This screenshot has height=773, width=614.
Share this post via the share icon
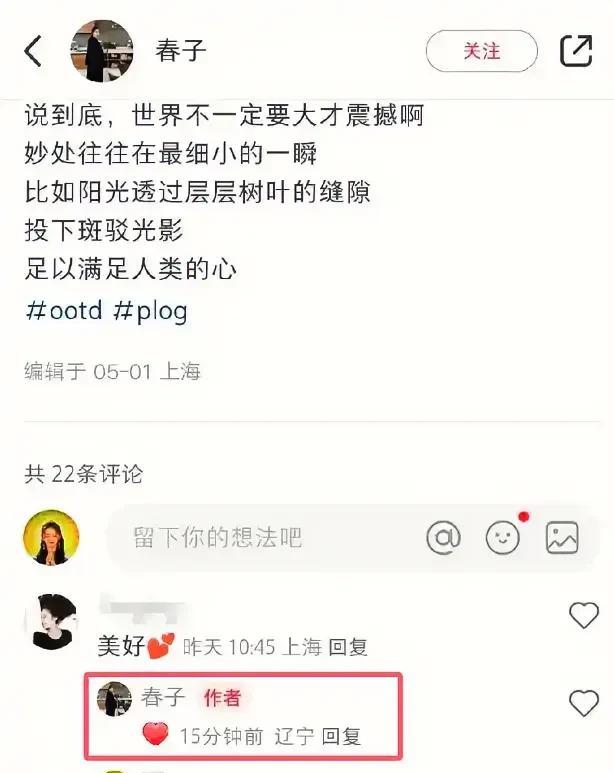point(576,51)
